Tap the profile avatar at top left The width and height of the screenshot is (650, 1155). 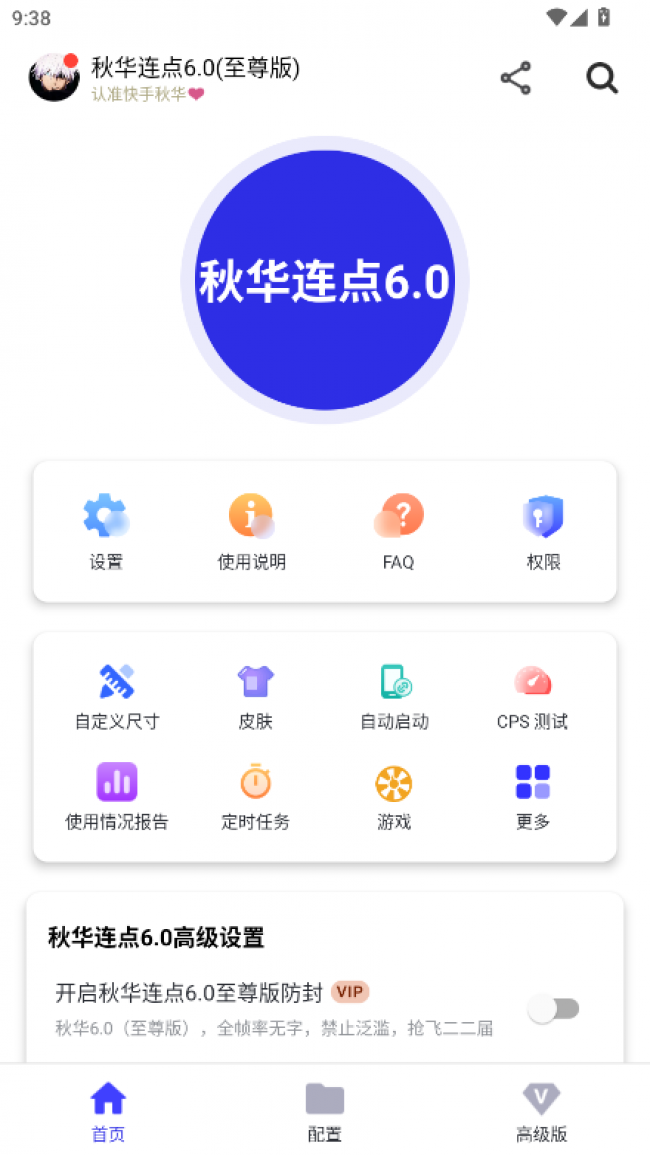[54, 77]
